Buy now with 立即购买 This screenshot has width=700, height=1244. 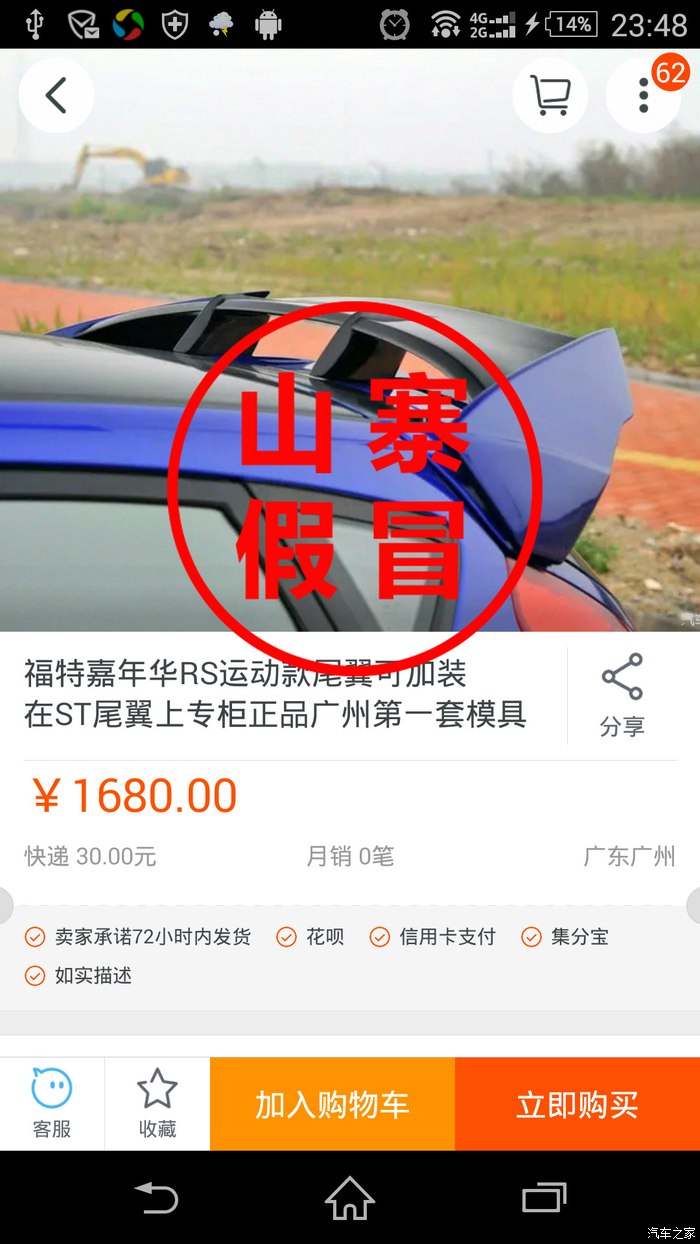[x=577, y=1105]
